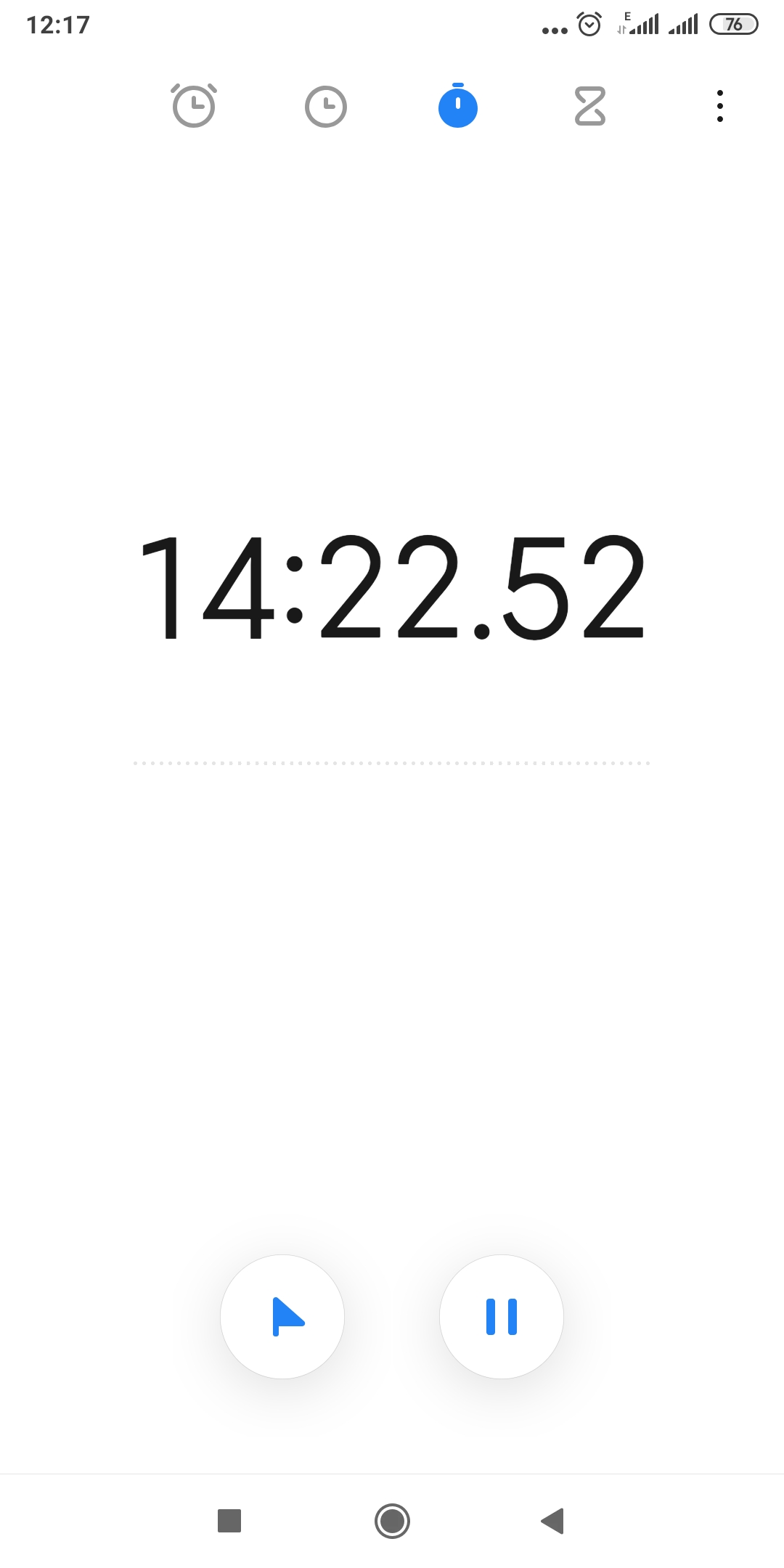
Task: Go back using the navigation bar
Action: point(553,1521)
